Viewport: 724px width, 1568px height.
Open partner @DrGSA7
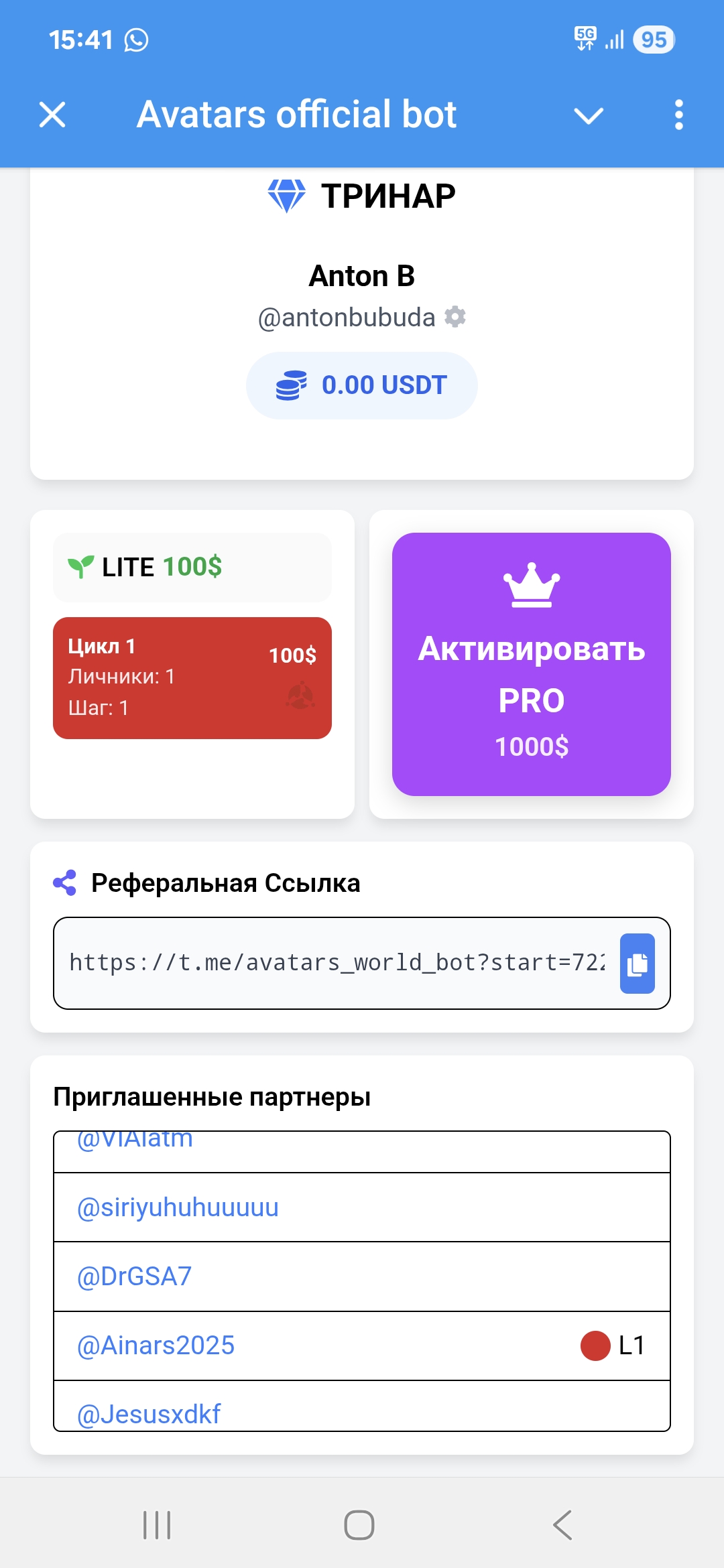tap(135, 1277)
